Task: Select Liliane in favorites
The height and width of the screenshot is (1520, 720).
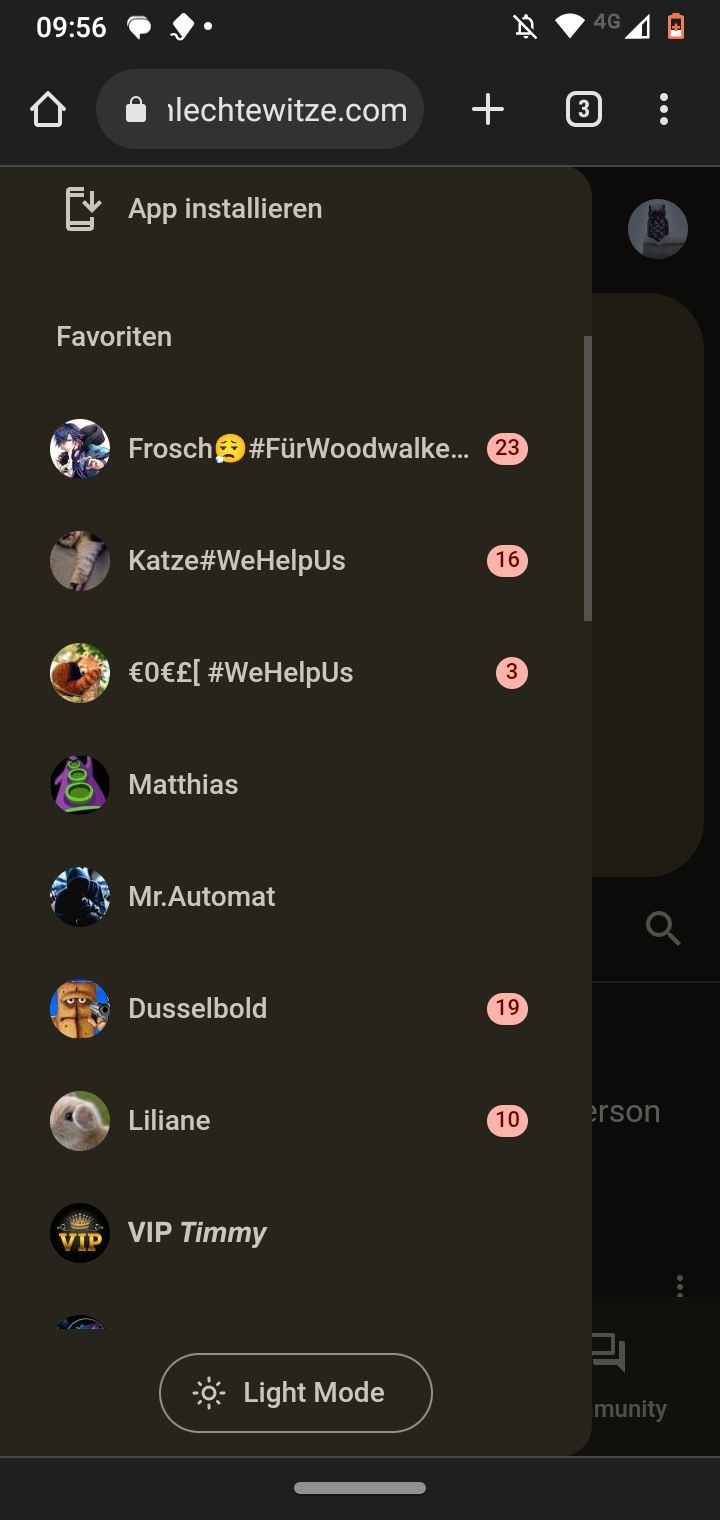Action: point(170,1121)
